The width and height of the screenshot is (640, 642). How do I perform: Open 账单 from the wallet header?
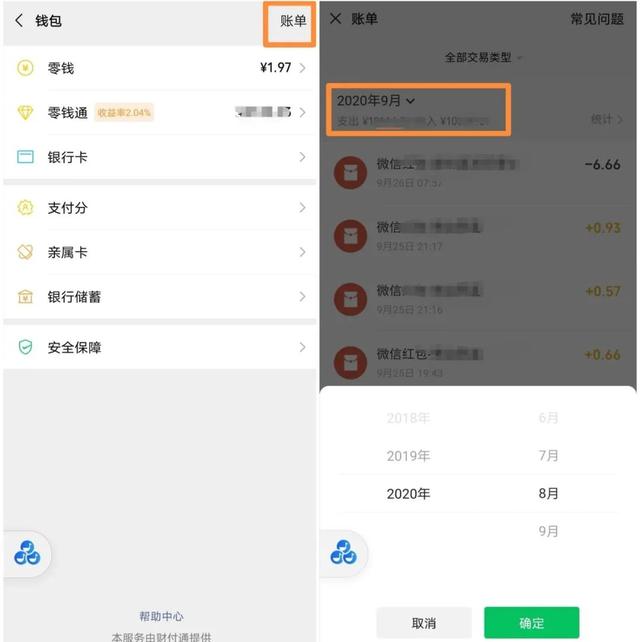click(293, 20)
